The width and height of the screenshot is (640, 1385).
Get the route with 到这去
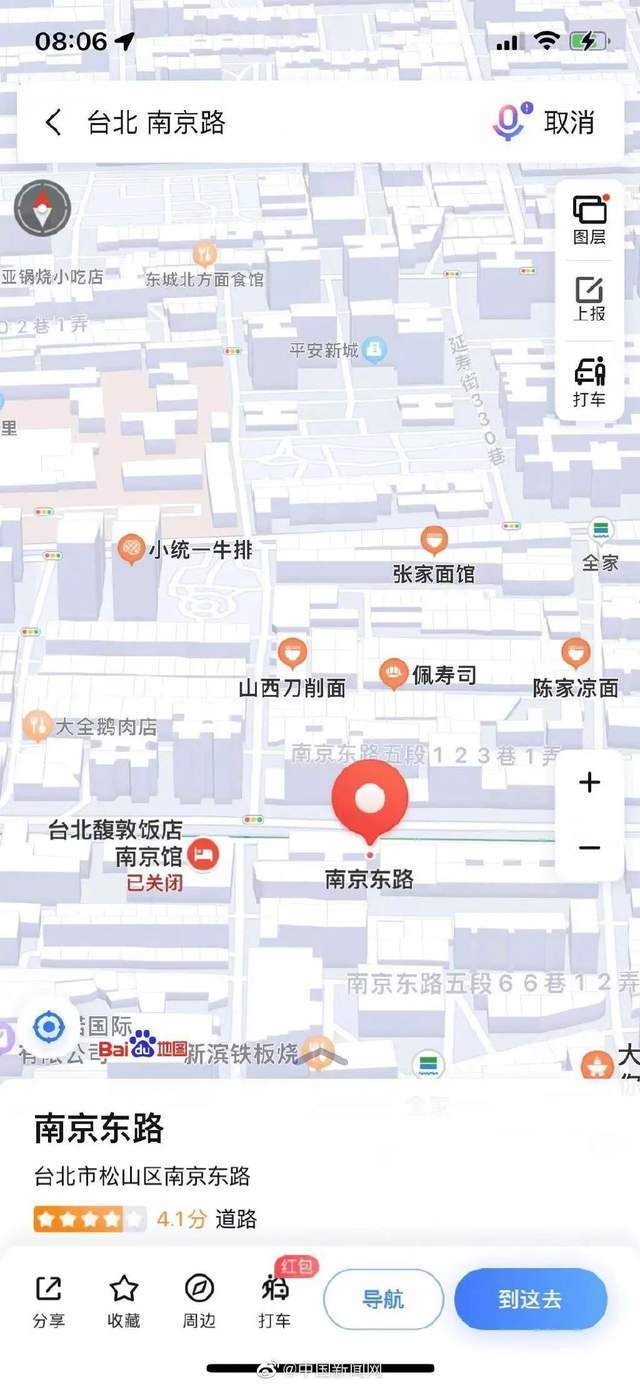(x=530, y=1299)
